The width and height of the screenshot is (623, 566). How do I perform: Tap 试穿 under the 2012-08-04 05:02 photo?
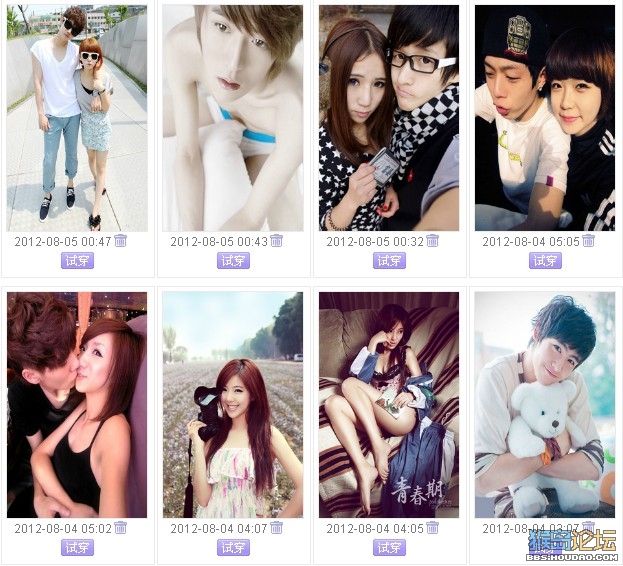tap(77, 548)
